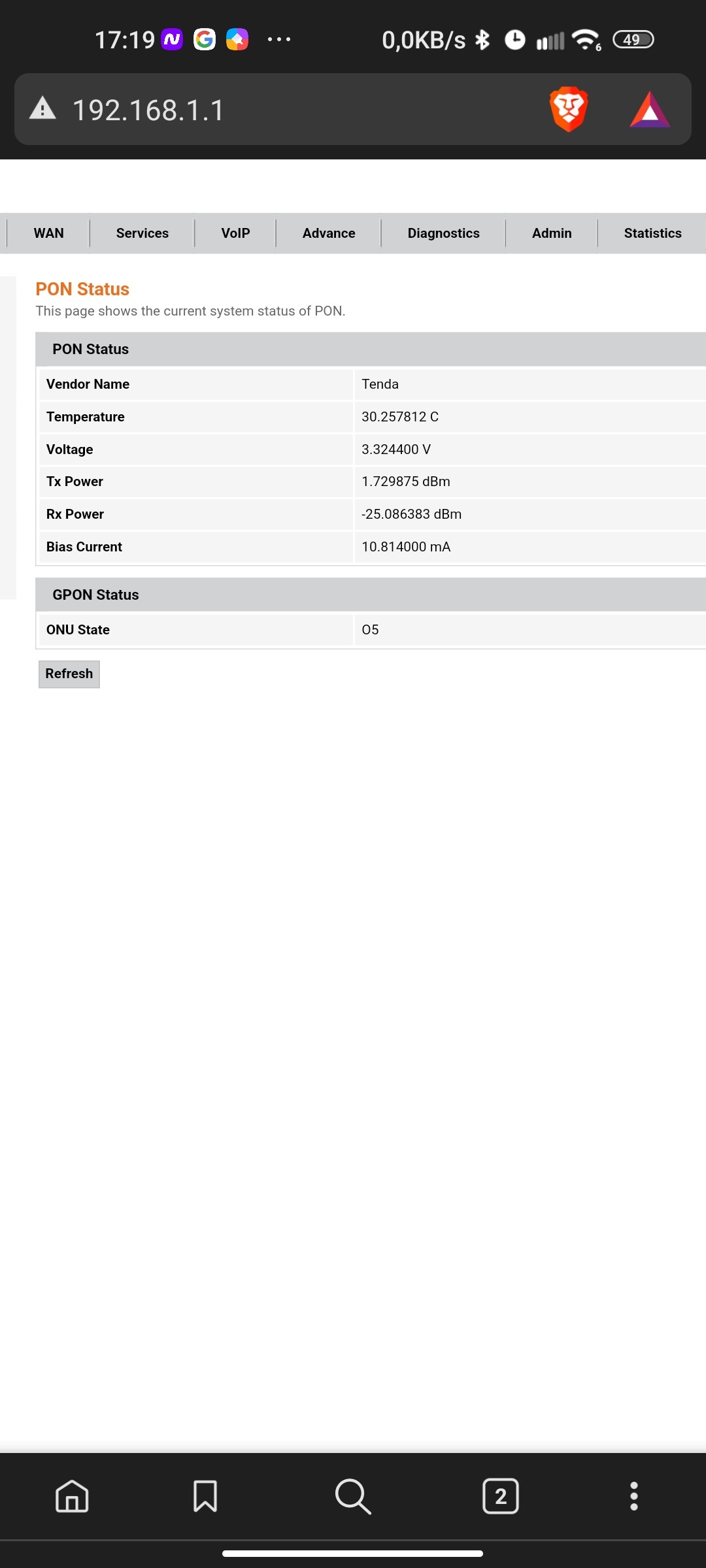Tap the site security warning icon
Screen dimensions: 706x1568
click(x=43, y=108)
